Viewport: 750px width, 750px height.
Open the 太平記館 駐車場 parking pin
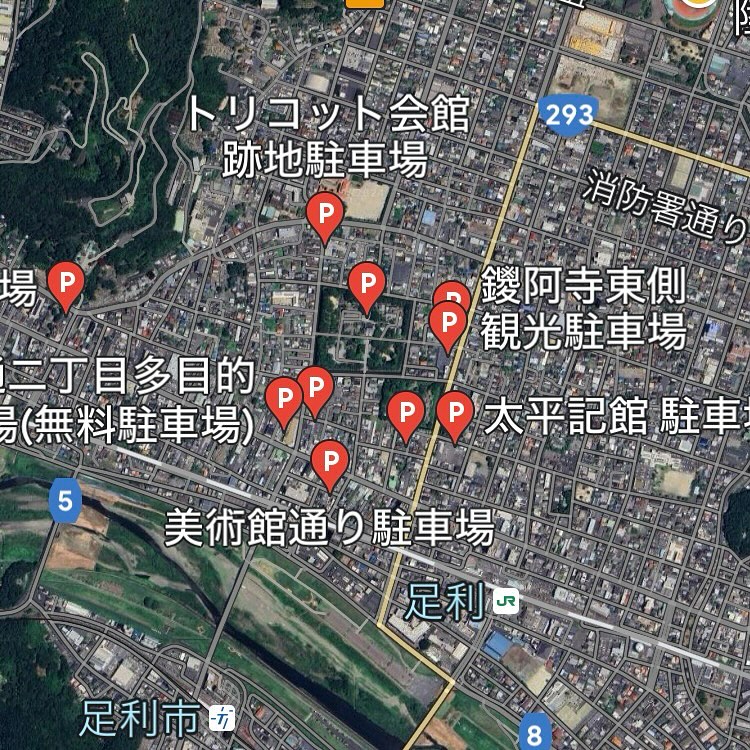[x=455, y=412]
